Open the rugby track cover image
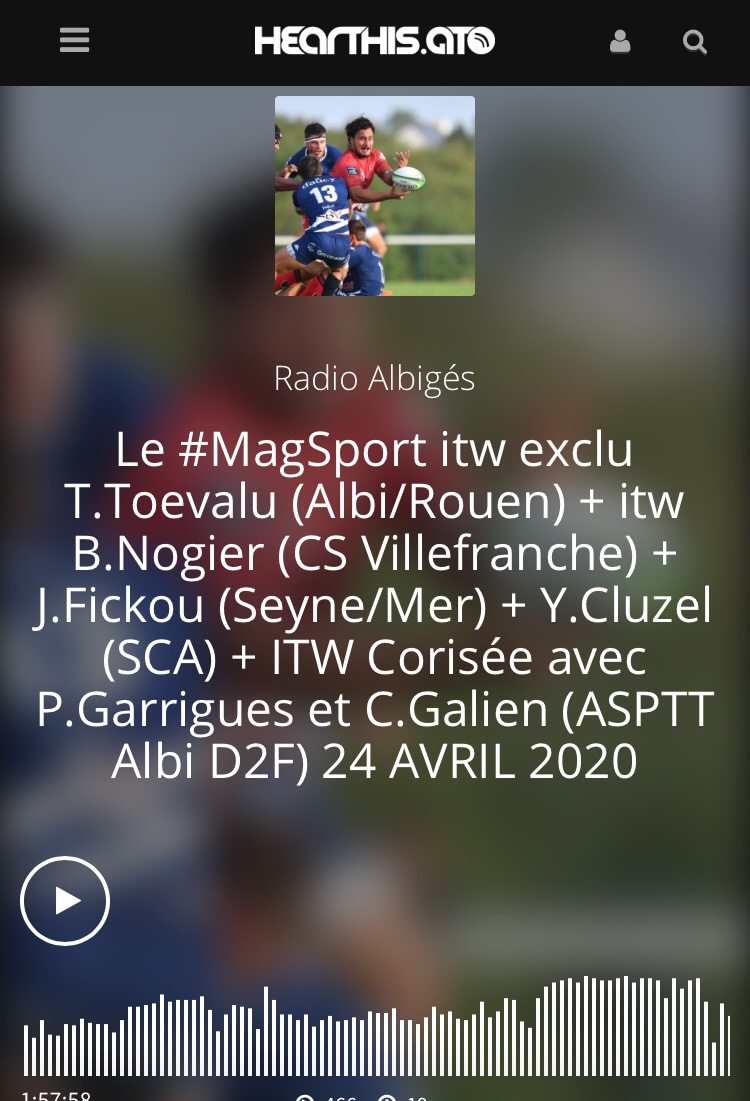The width and height of the screenshot is (750, 1101). (x=375, y=196)
